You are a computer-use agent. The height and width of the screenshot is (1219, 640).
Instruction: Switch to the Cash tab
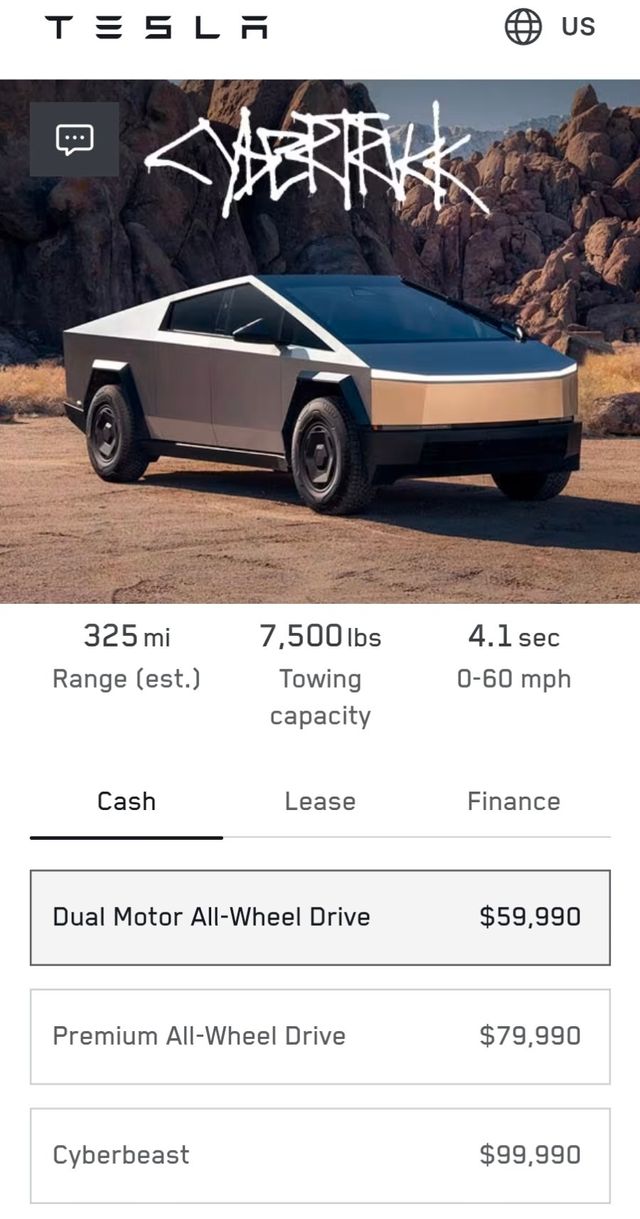126,802
